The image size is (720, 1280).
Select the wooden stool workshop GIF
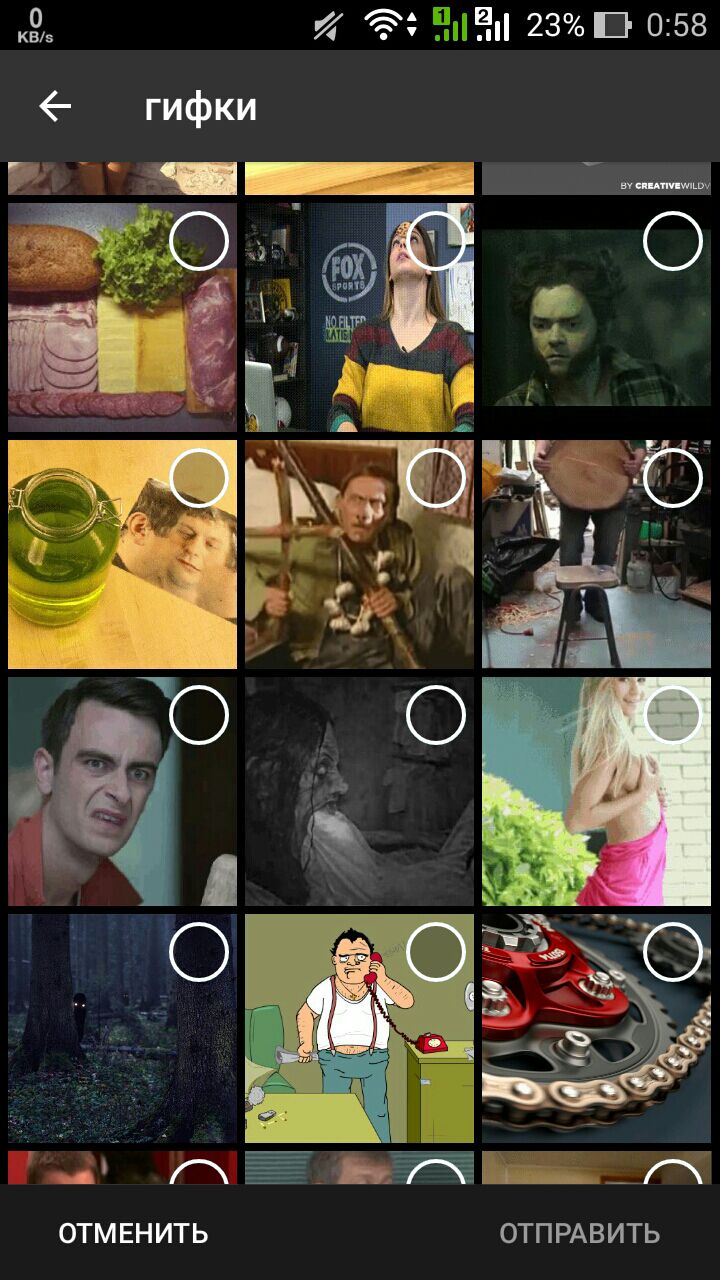(673, 478)
